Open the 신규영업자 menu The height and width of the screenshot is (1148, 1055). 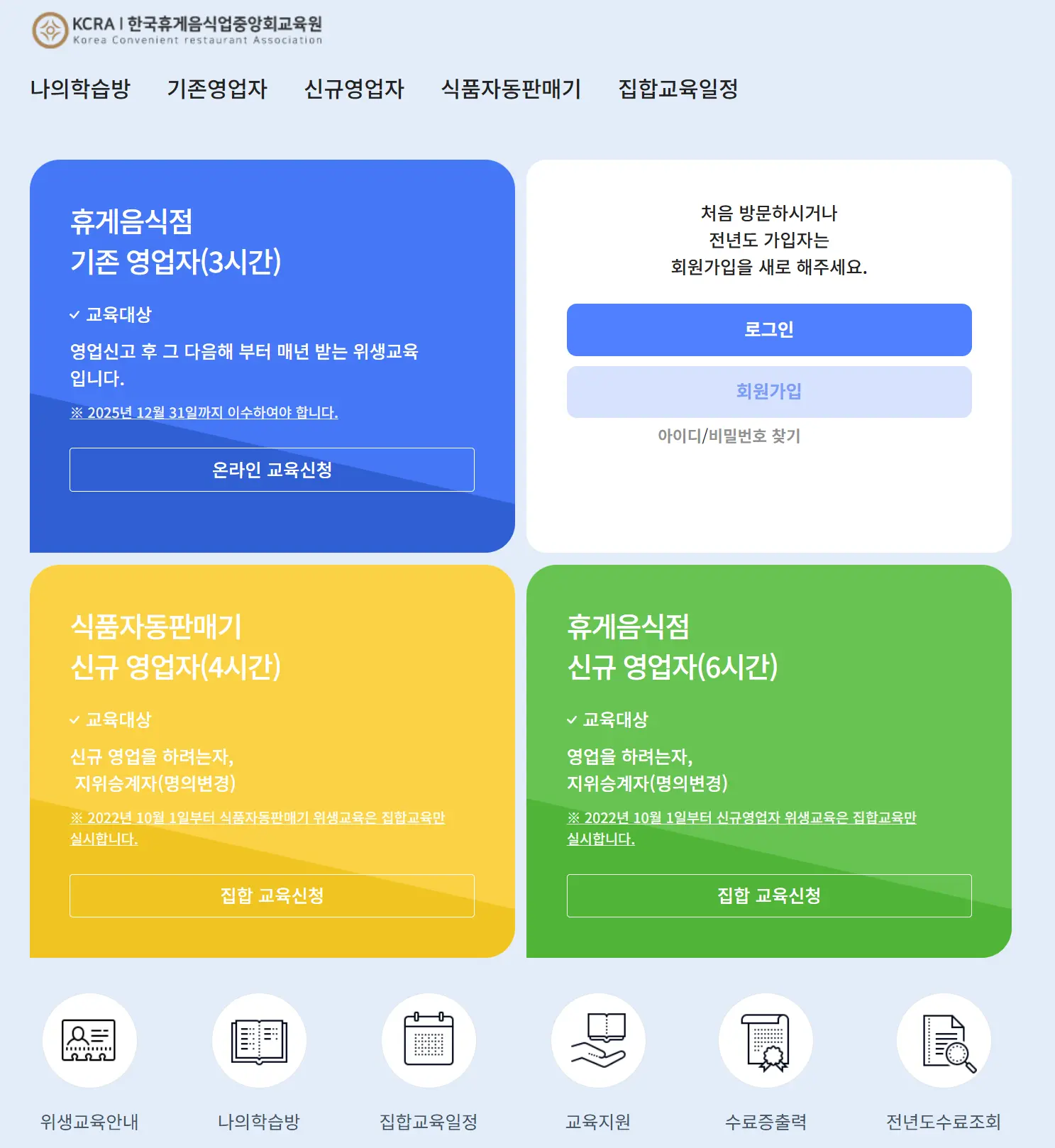point(355,89)
